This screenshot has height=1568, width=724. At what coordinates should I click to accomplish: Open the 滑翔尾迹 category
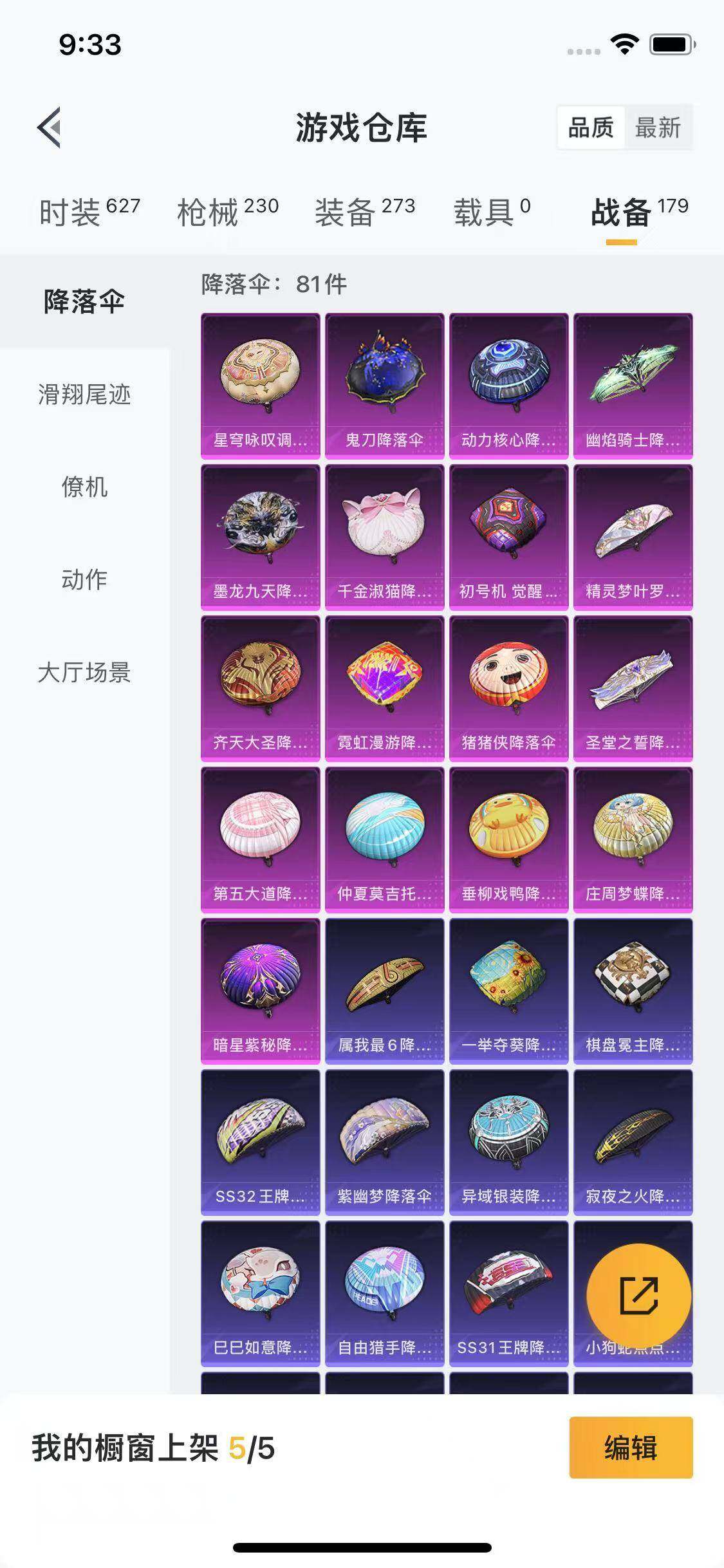[84, 395]
